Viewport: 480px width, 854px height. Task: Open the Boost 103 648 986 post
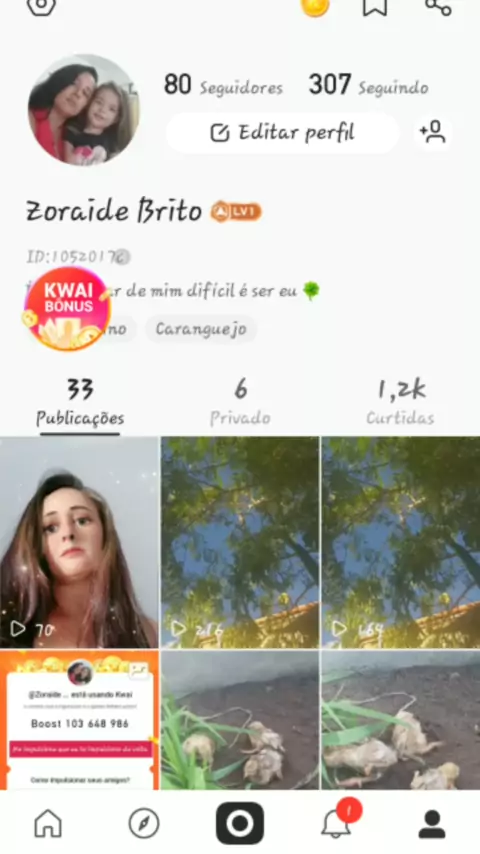pyautogui.click(x=80, y=720)
